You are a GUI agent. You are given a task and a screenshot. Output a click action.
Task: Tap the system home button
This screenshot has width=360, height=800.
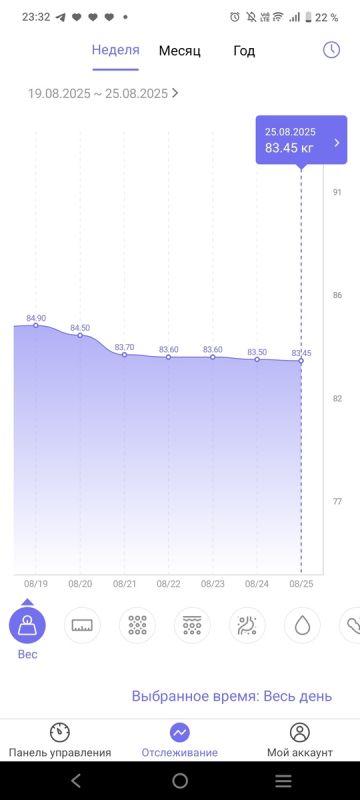(x=180, y=781)
